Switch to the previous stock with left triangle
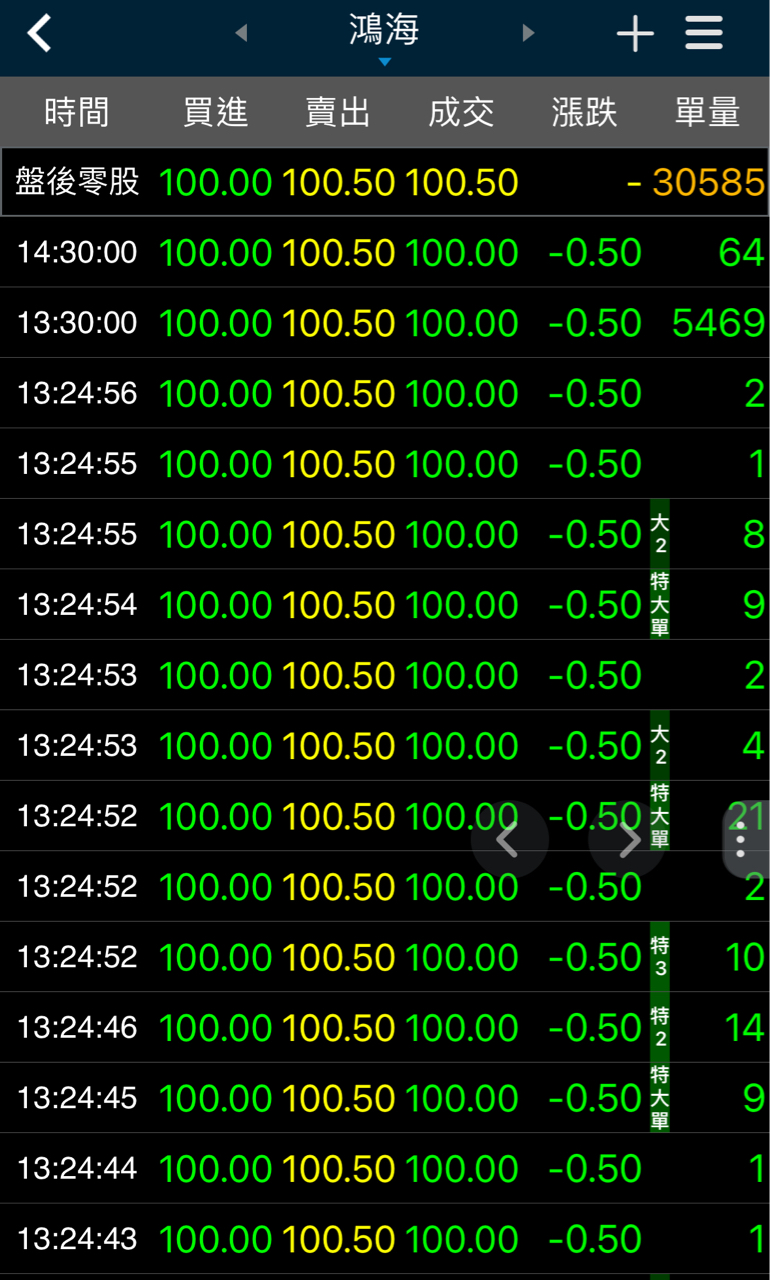This screenshot has width=770, height=1280. tap(241, 33)
